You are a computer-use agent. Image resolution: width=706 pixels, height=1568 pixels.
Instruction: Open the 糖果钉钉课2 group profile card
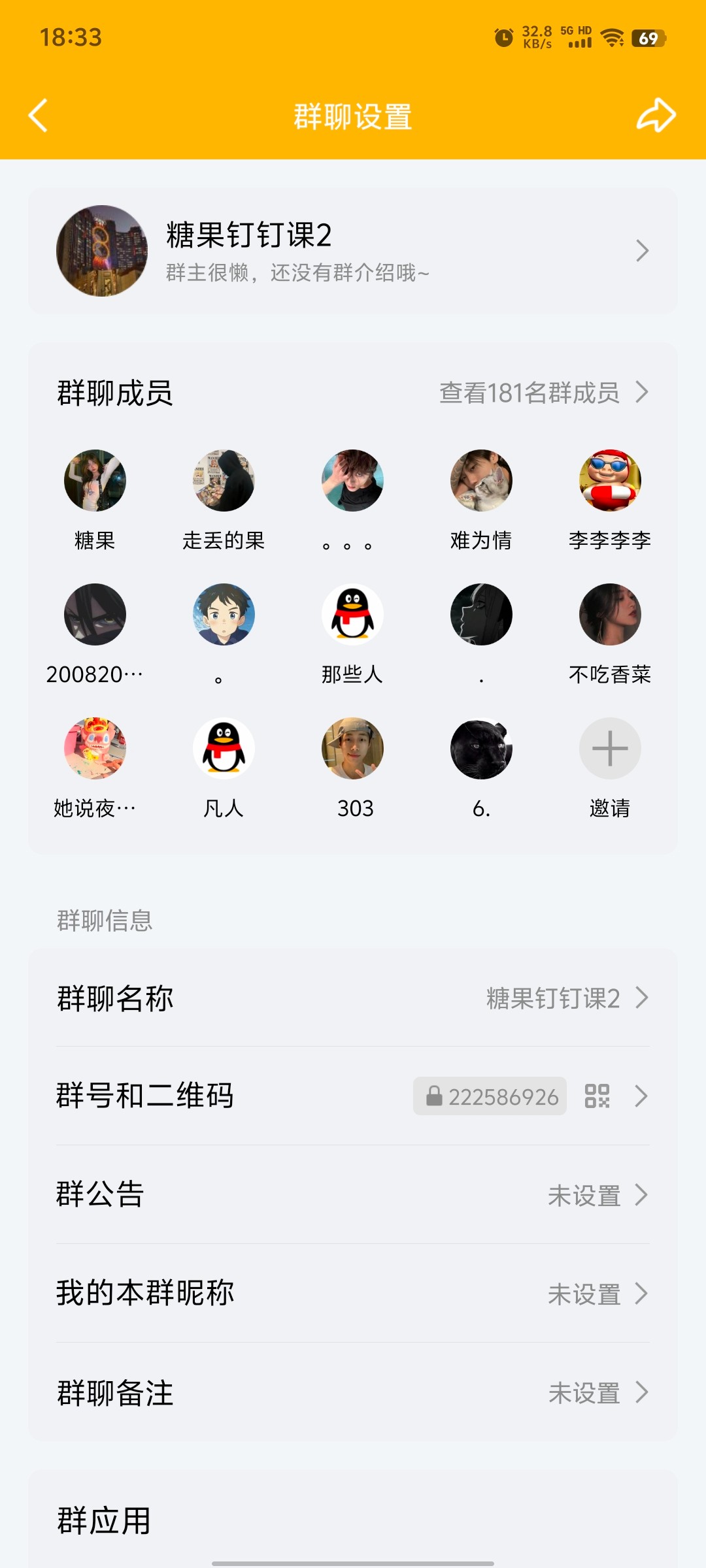353,251
